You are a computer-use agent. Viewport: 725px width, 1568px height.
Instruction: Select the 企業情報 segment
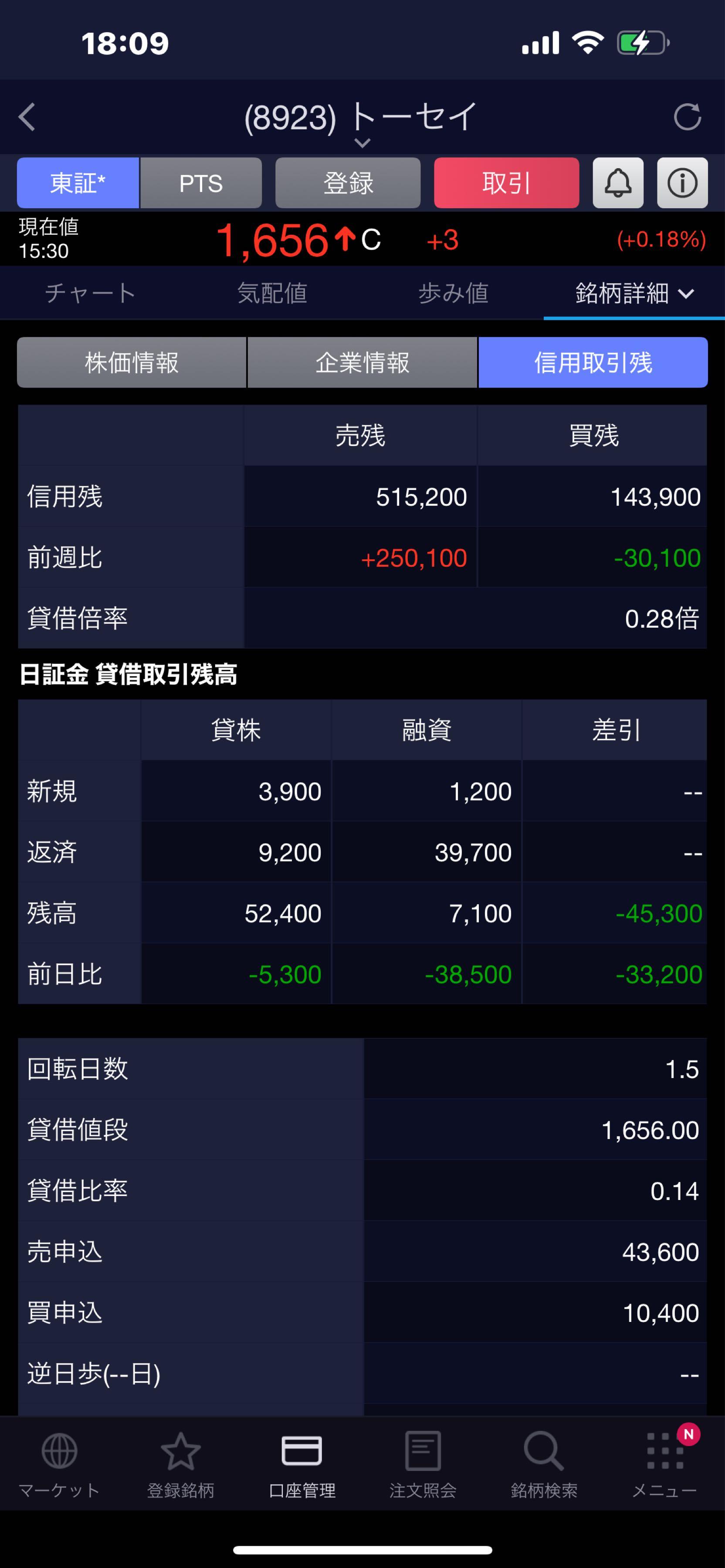tap(362, 363)
